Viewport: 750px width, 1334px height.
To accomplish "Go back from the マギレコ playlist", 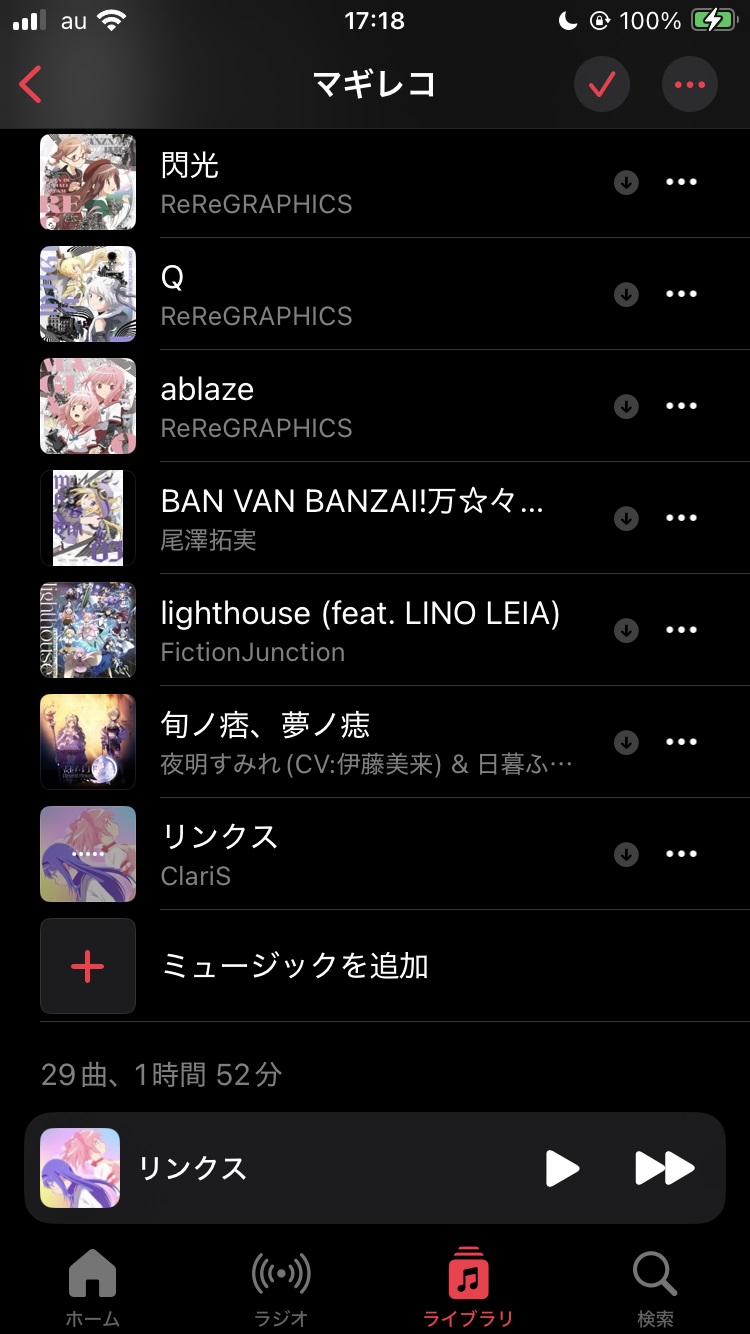I will (x=32, y=85).
